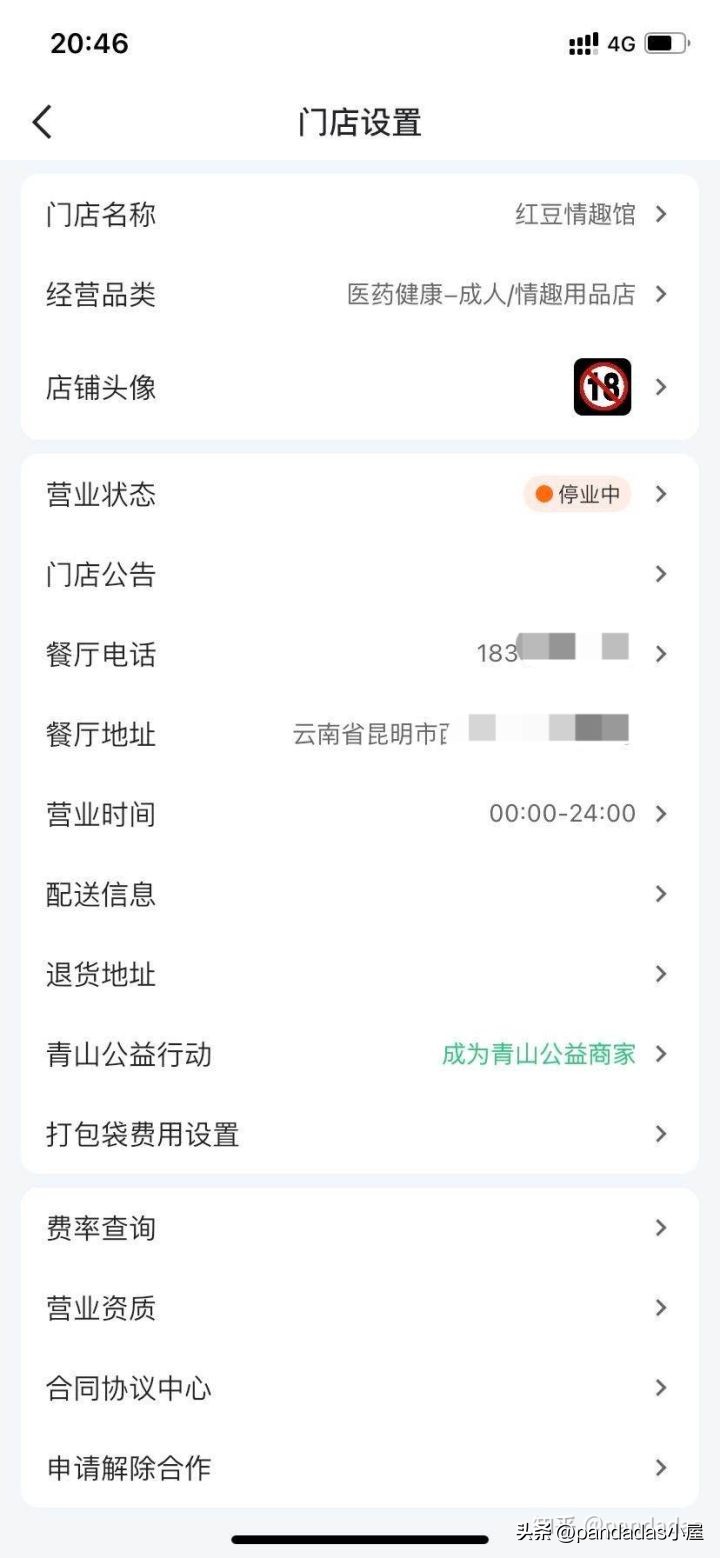
Task: Tap the battery icon in the status bar
Action: tap(668, 43)
